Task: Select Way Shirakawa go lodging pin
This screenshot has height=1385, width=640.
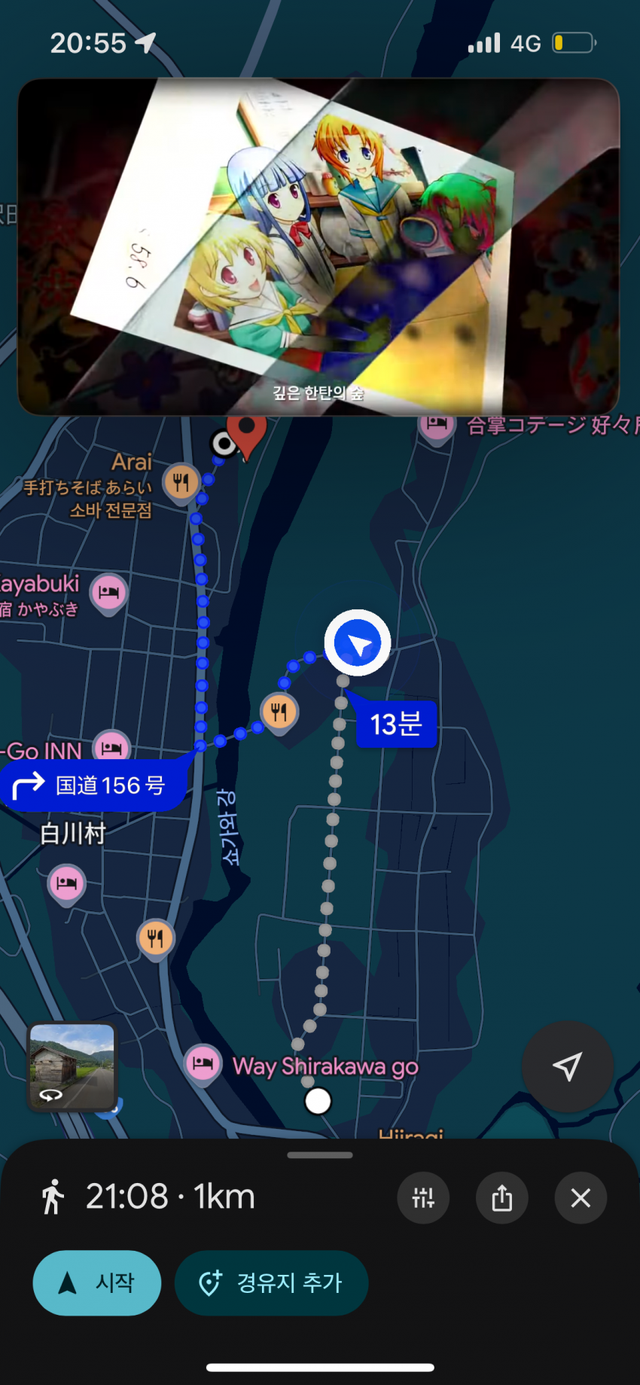Action: [204, 1063]
